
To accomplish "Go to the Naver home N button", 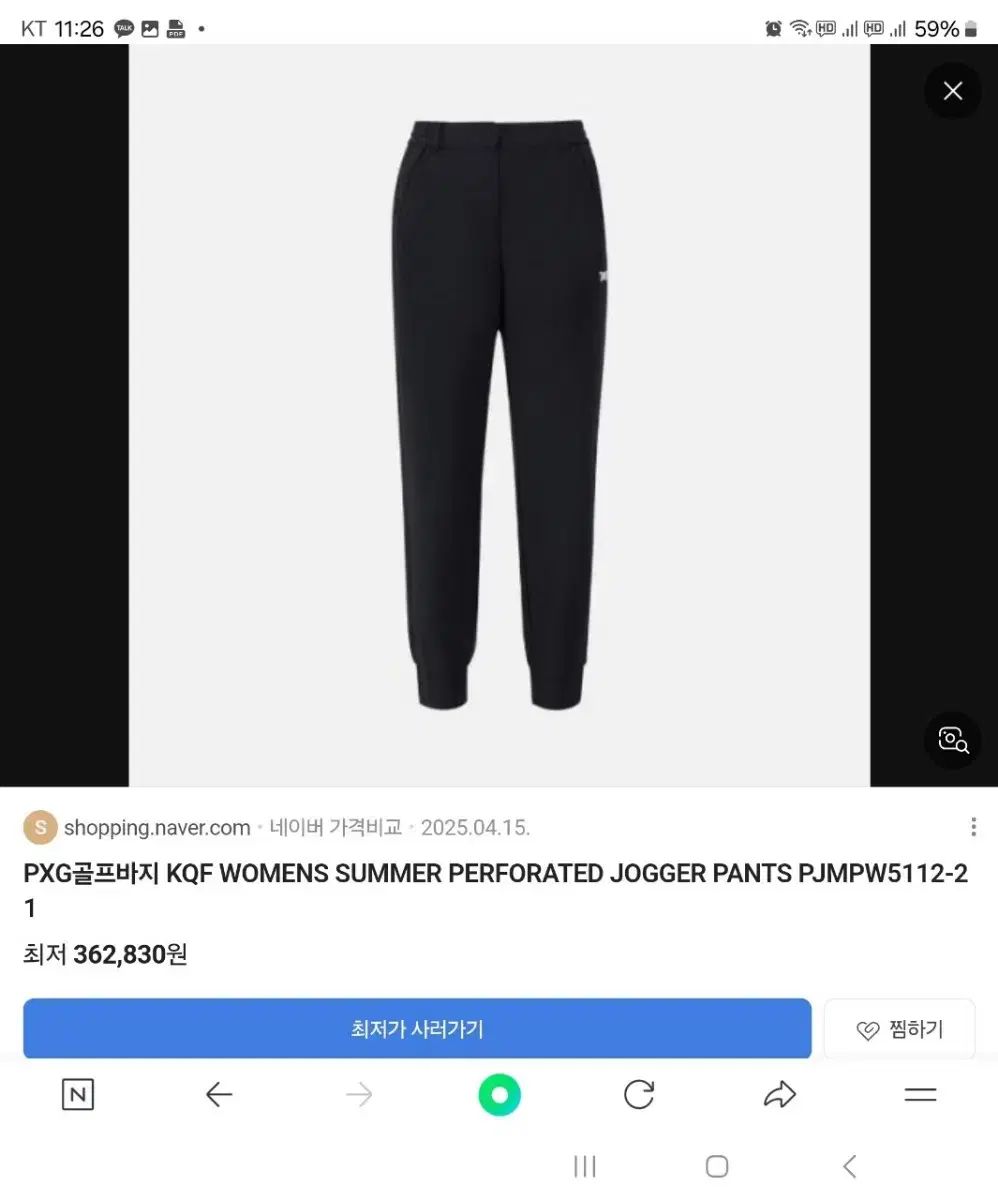I will [78, 1095].
